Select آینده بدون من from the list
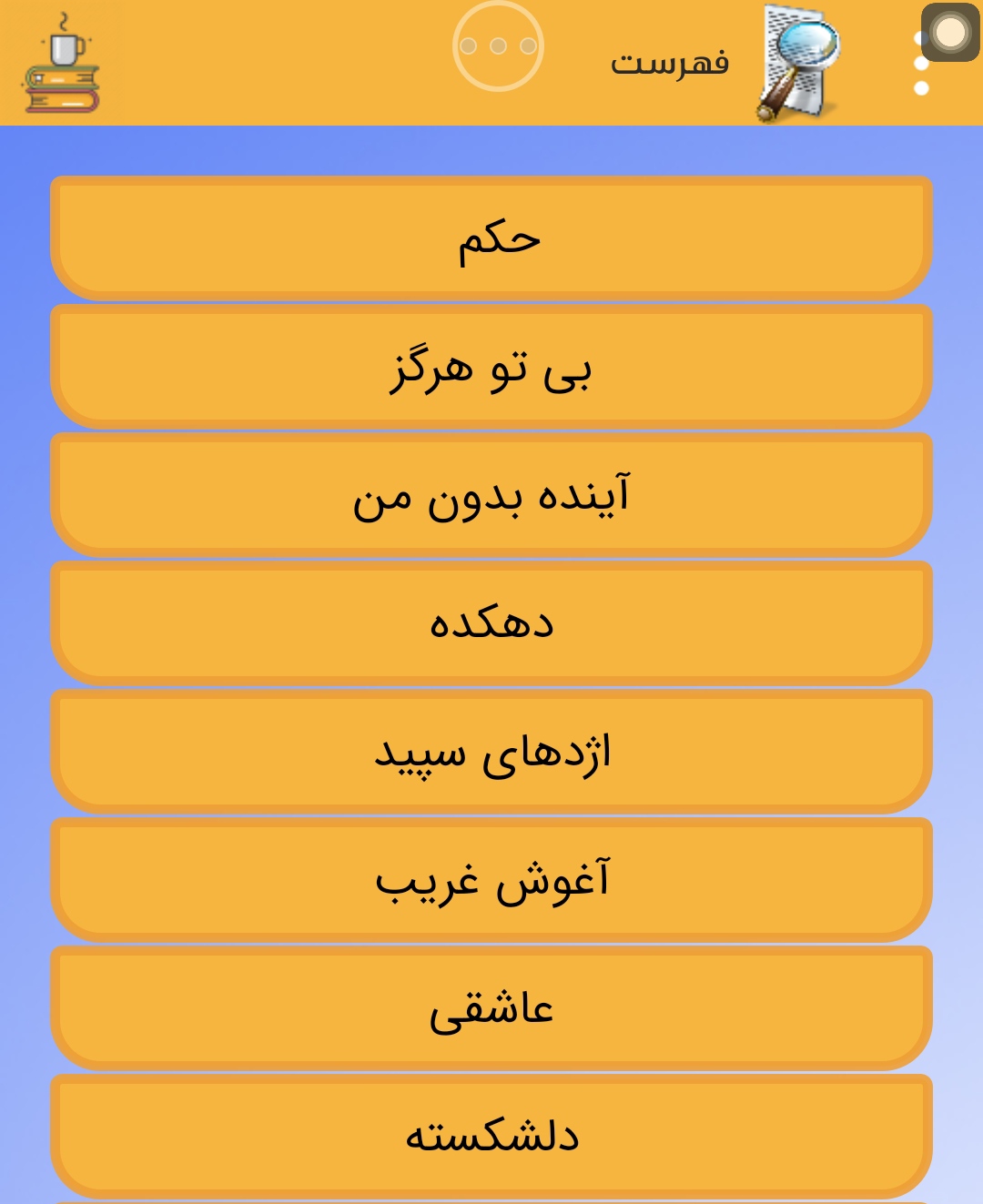 pos(491,495)
